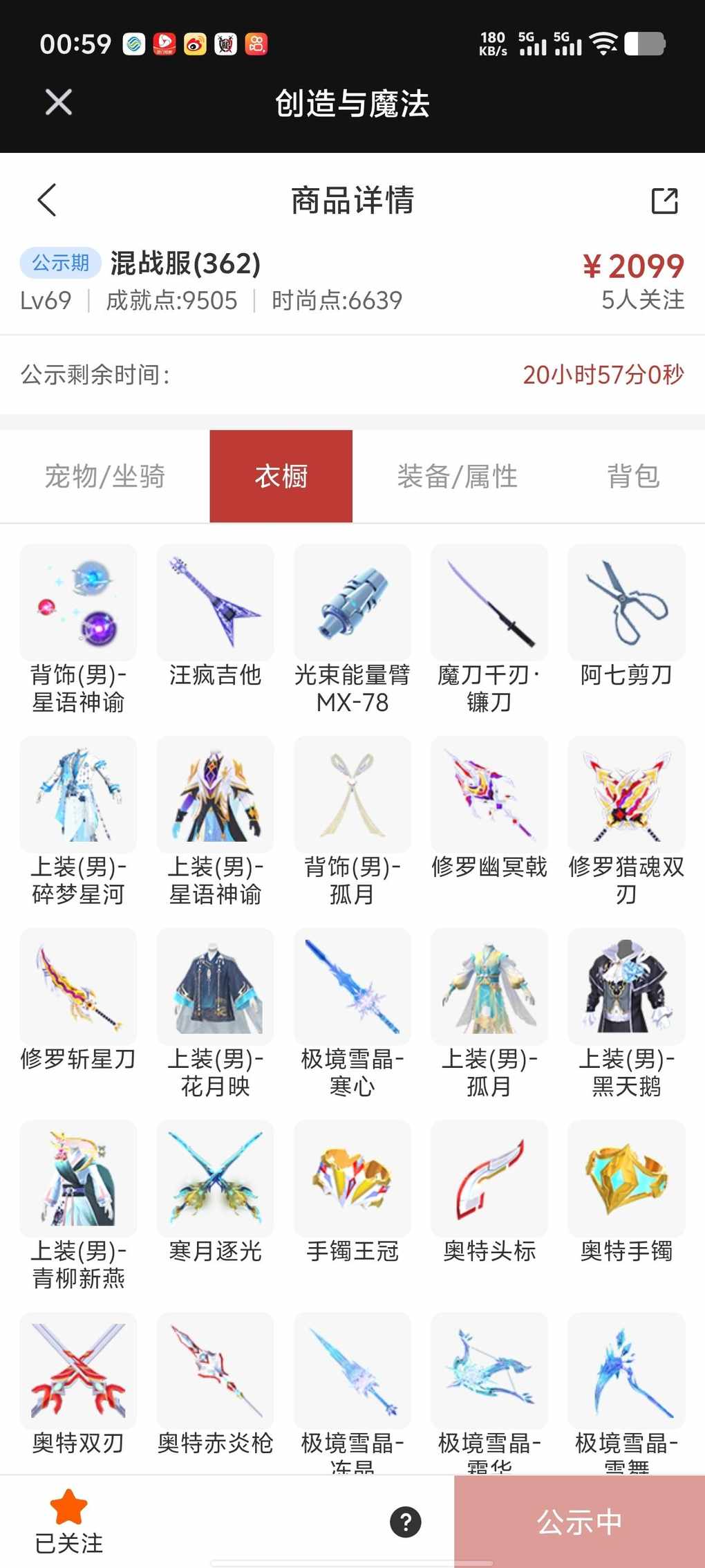Switch to the 背包 tab
The height and width of the screenshot is (1568, 705).
[x=633, y=477]
